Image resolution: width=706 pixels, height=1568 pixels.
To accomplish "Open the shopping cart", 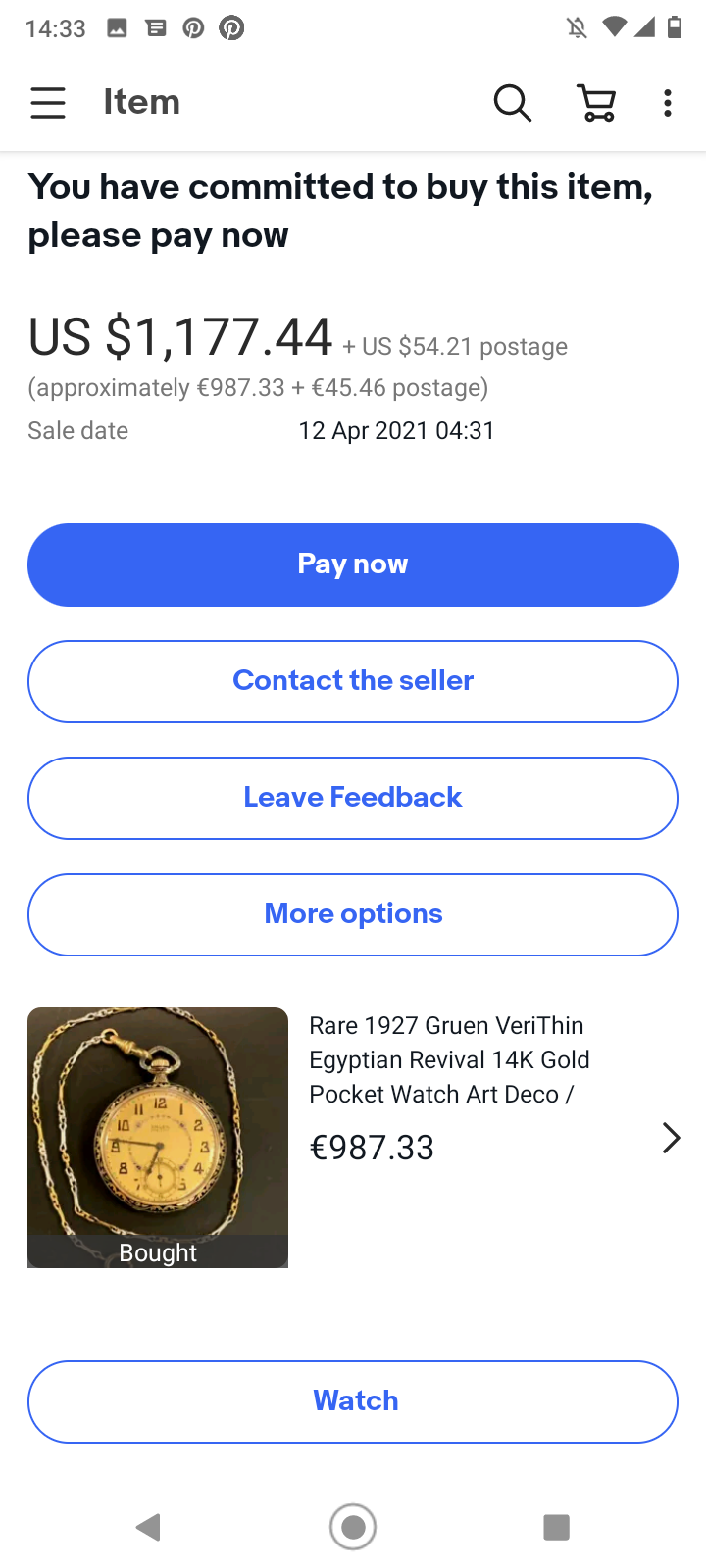I will point(596,103).
